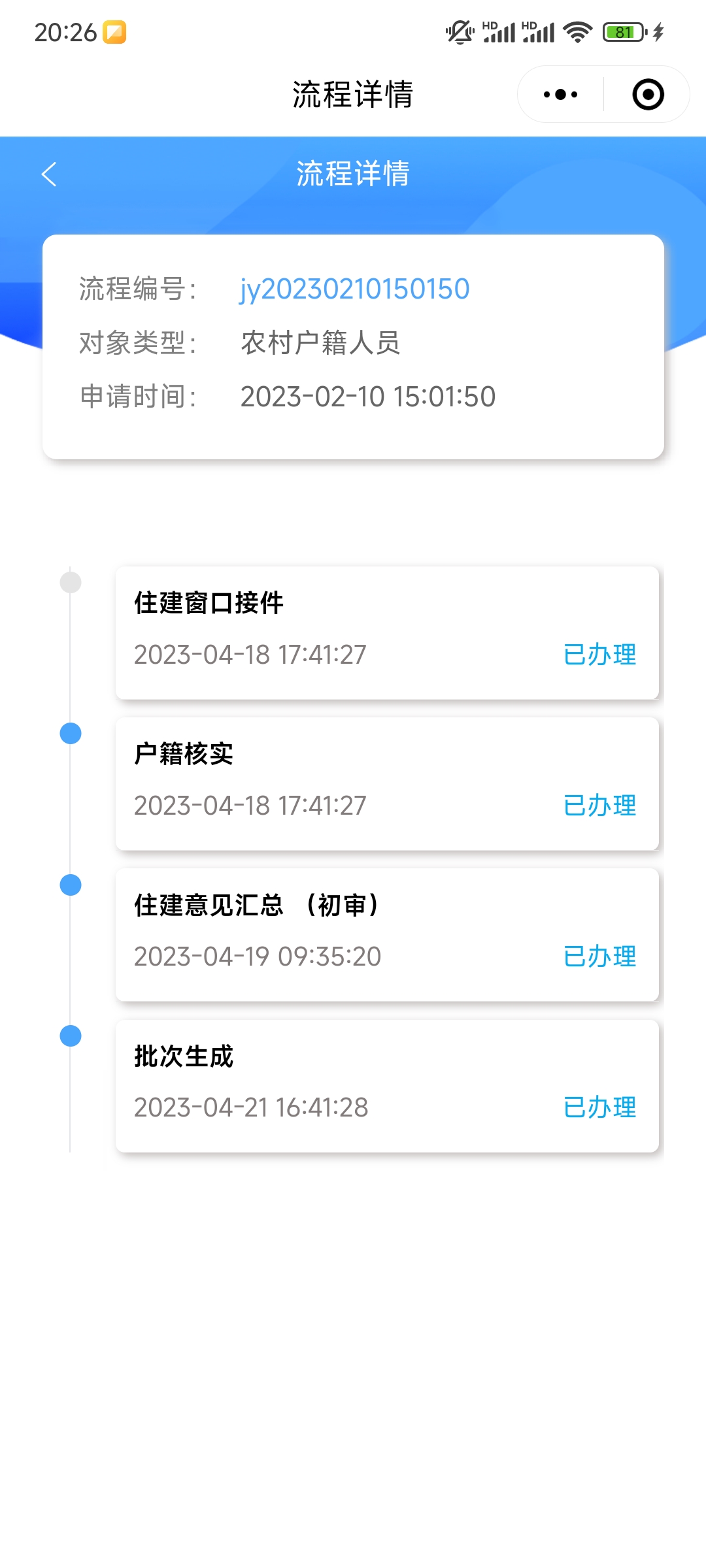Close the mini program via circle button
The height and width of the screenshot is (1568, 706).
click(x=648, y=95)
